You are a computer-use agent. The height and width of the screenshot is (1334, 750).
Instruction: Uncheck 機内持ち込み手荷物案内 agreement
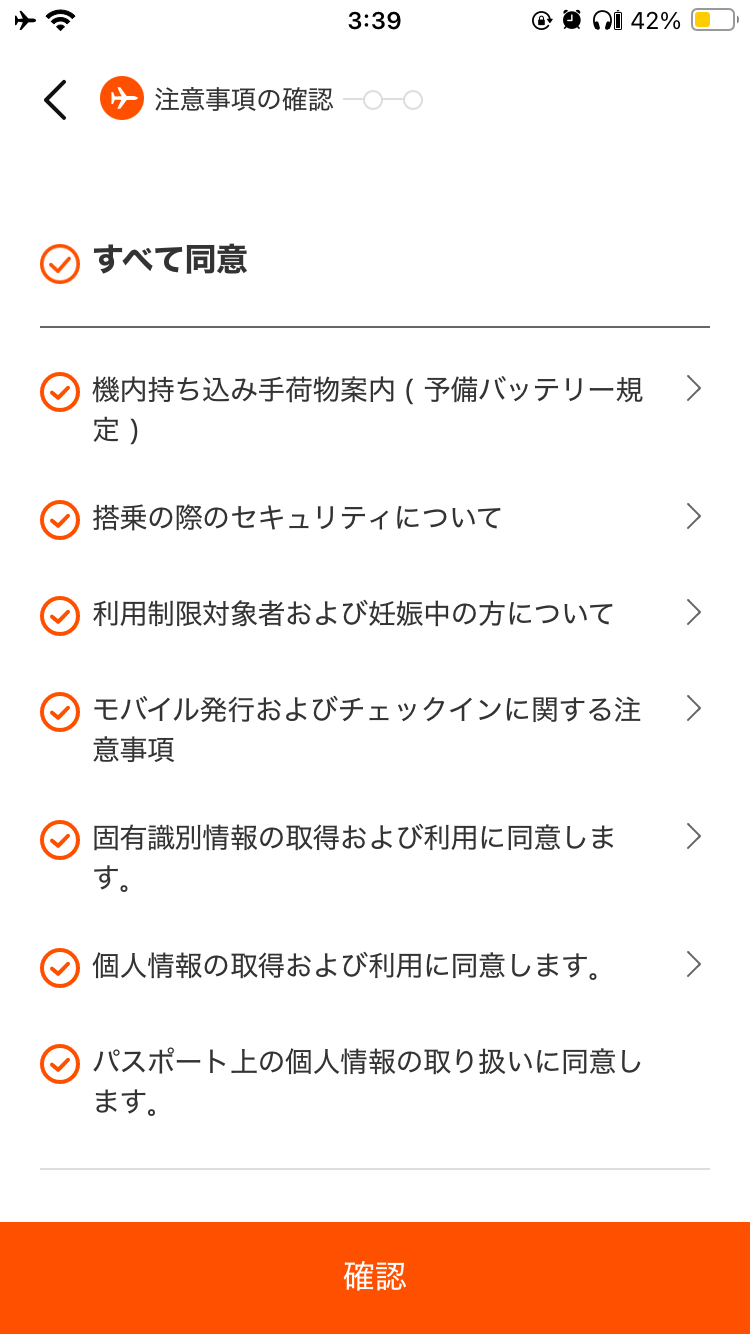(60, 392)
